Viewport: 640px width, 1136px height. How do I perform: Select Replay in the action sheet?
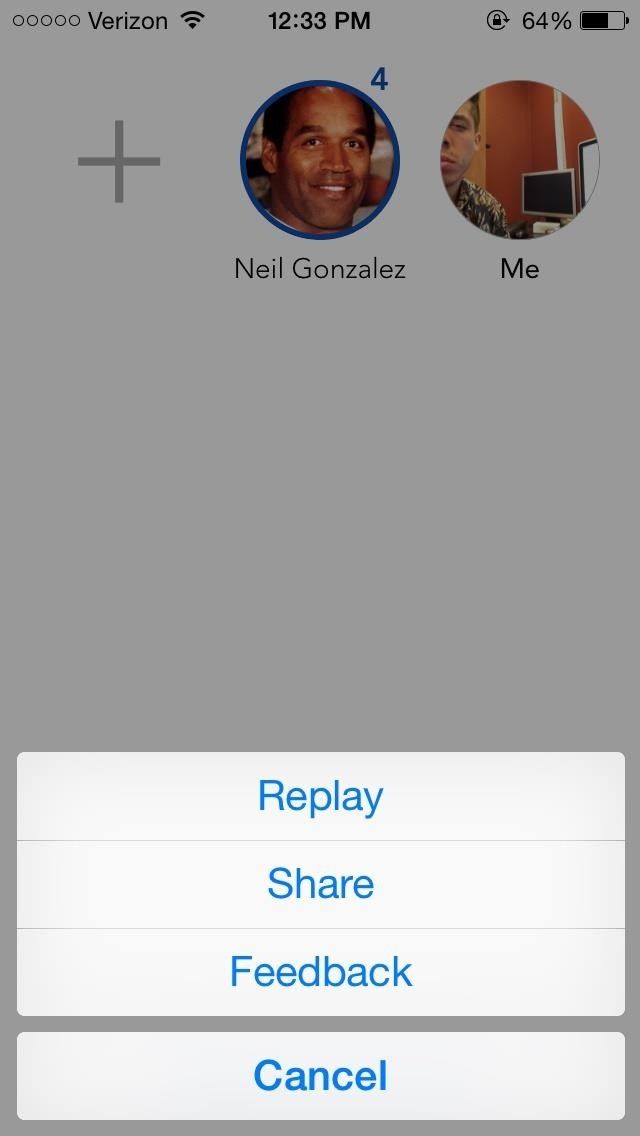coord(320,796)
